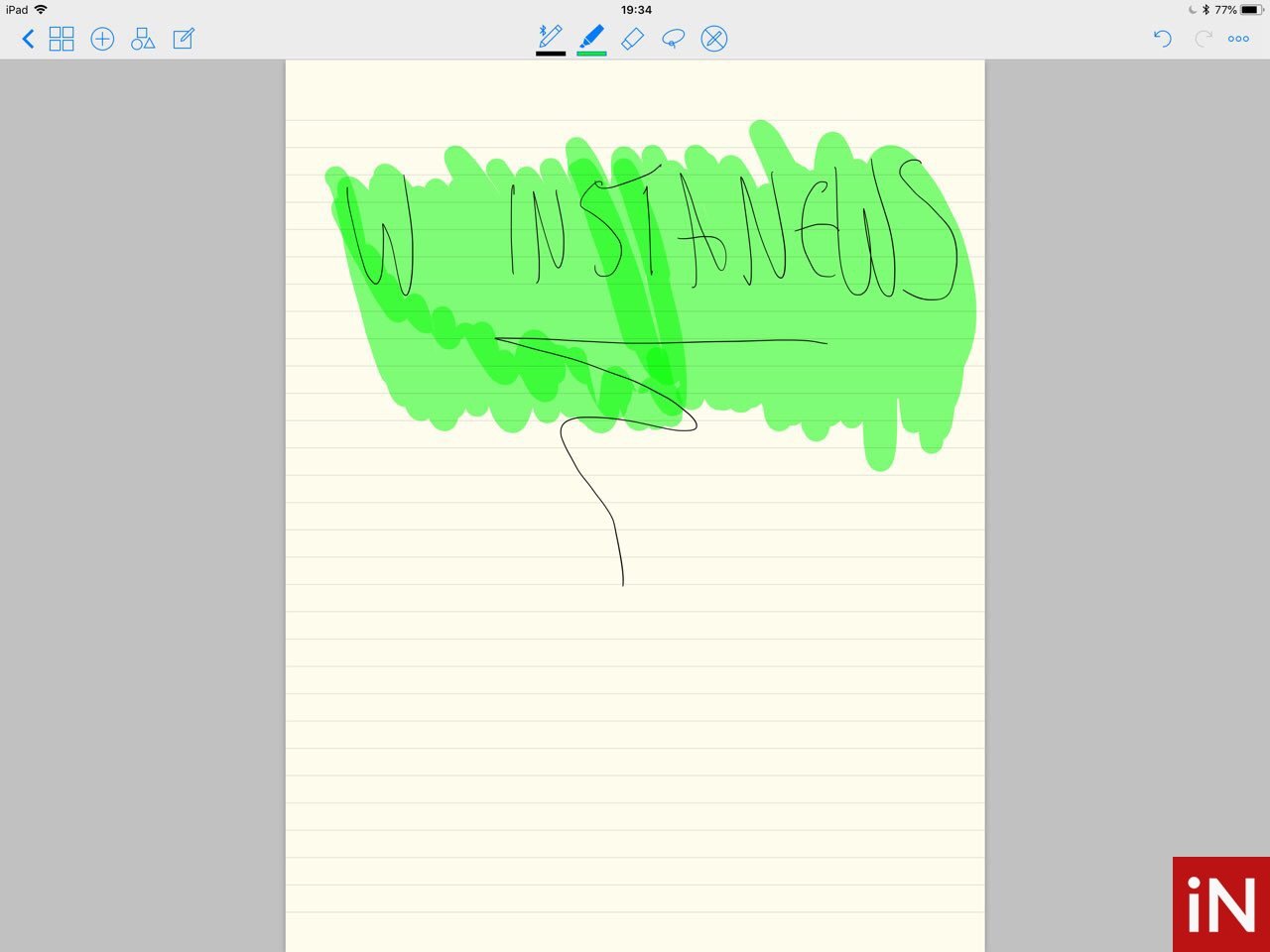Screen dimensions: 1270x952
Task: Tap the add (plus) button
Action: 102,39
